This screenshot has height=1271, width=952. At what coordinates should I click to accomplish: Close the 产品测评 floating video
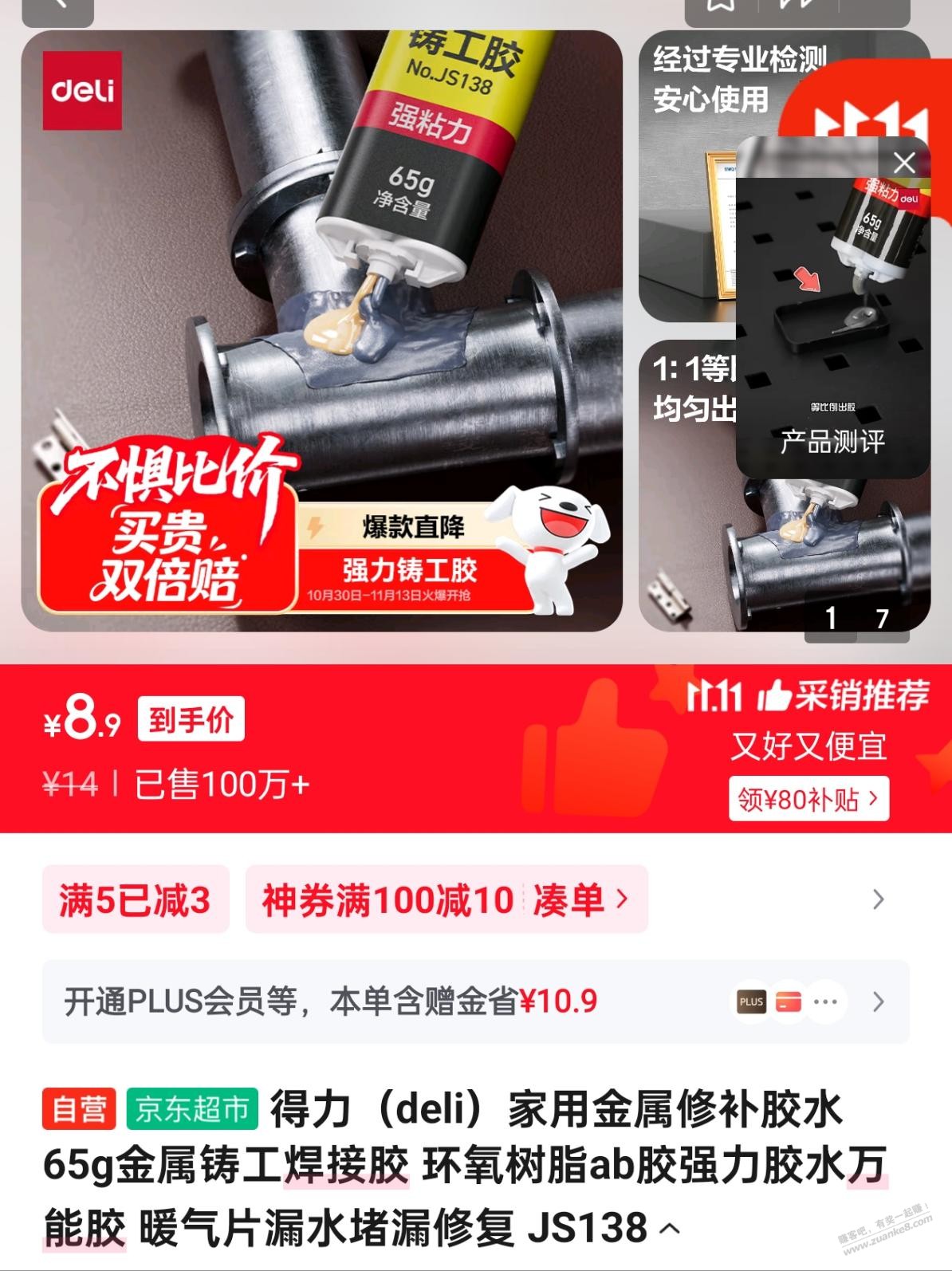click(904, 163)
